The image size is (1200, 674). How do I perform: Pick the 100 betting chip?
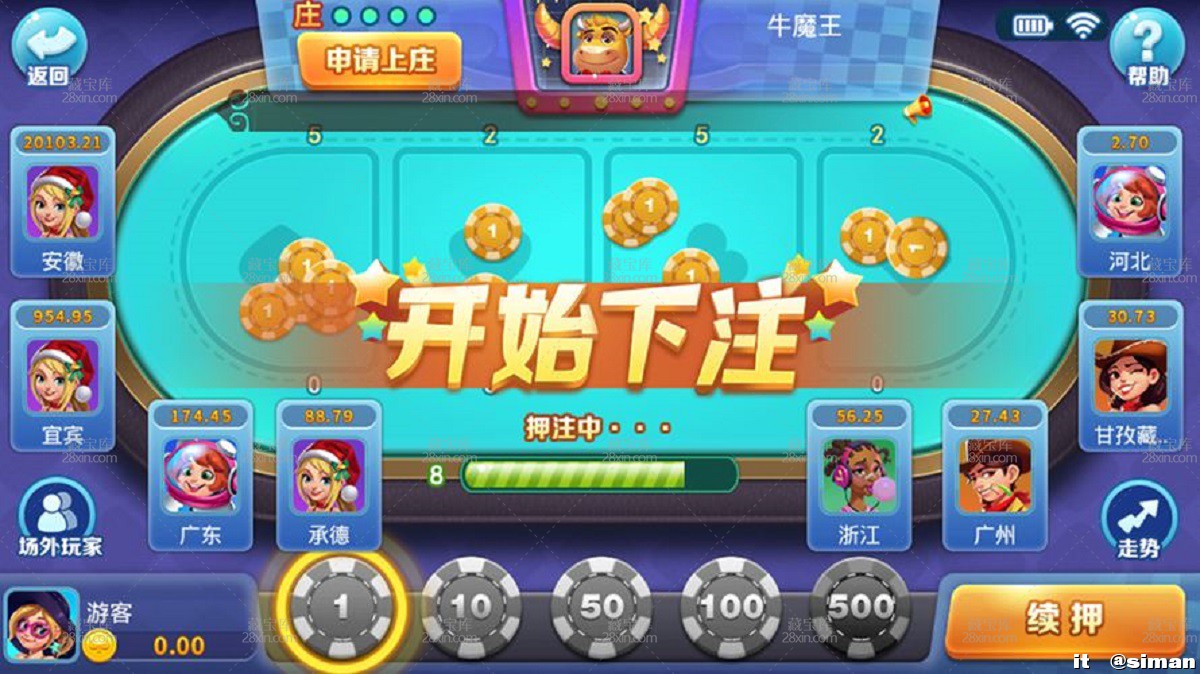point(731,607)
